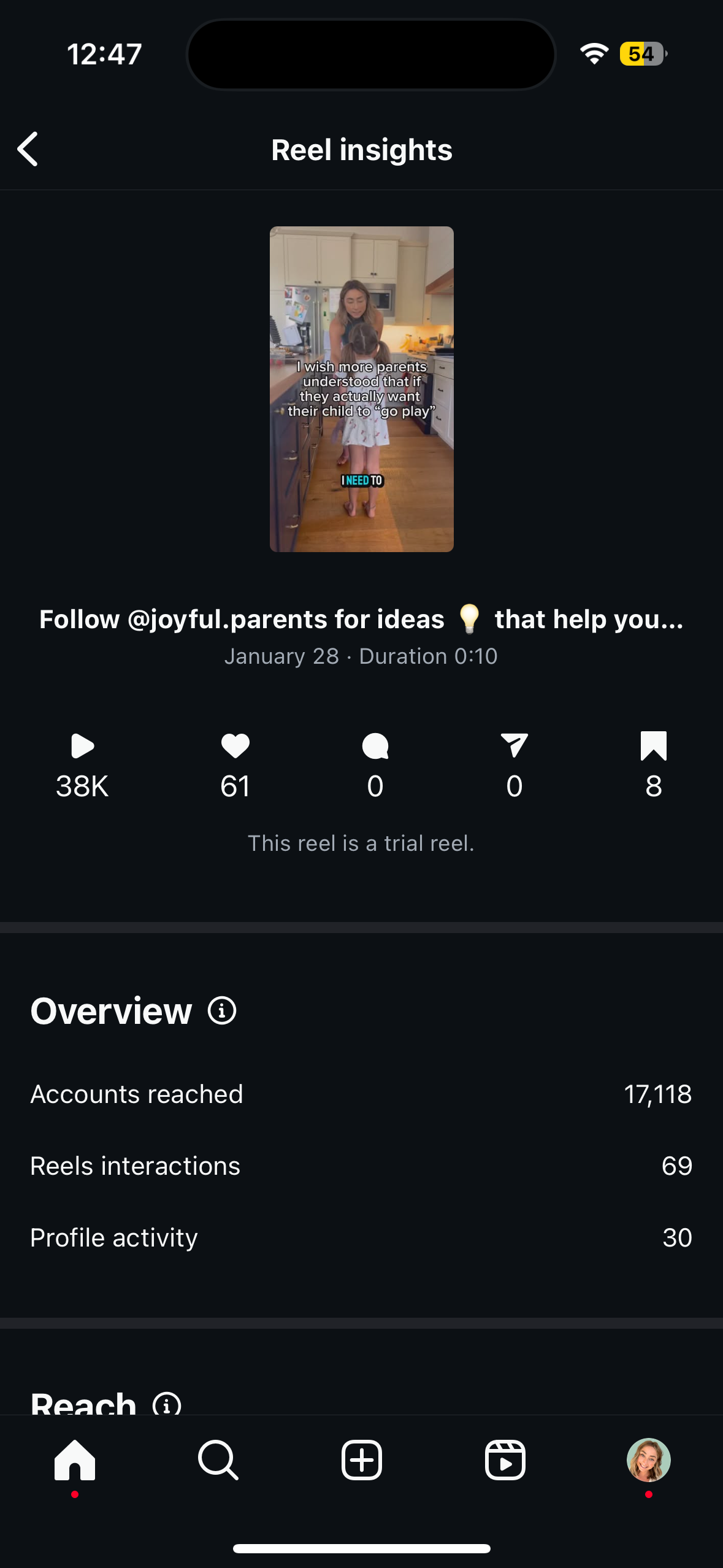Screen dimensions: 723x1568
Task: Switch to the Home tab
Action: click(75, 1460)
